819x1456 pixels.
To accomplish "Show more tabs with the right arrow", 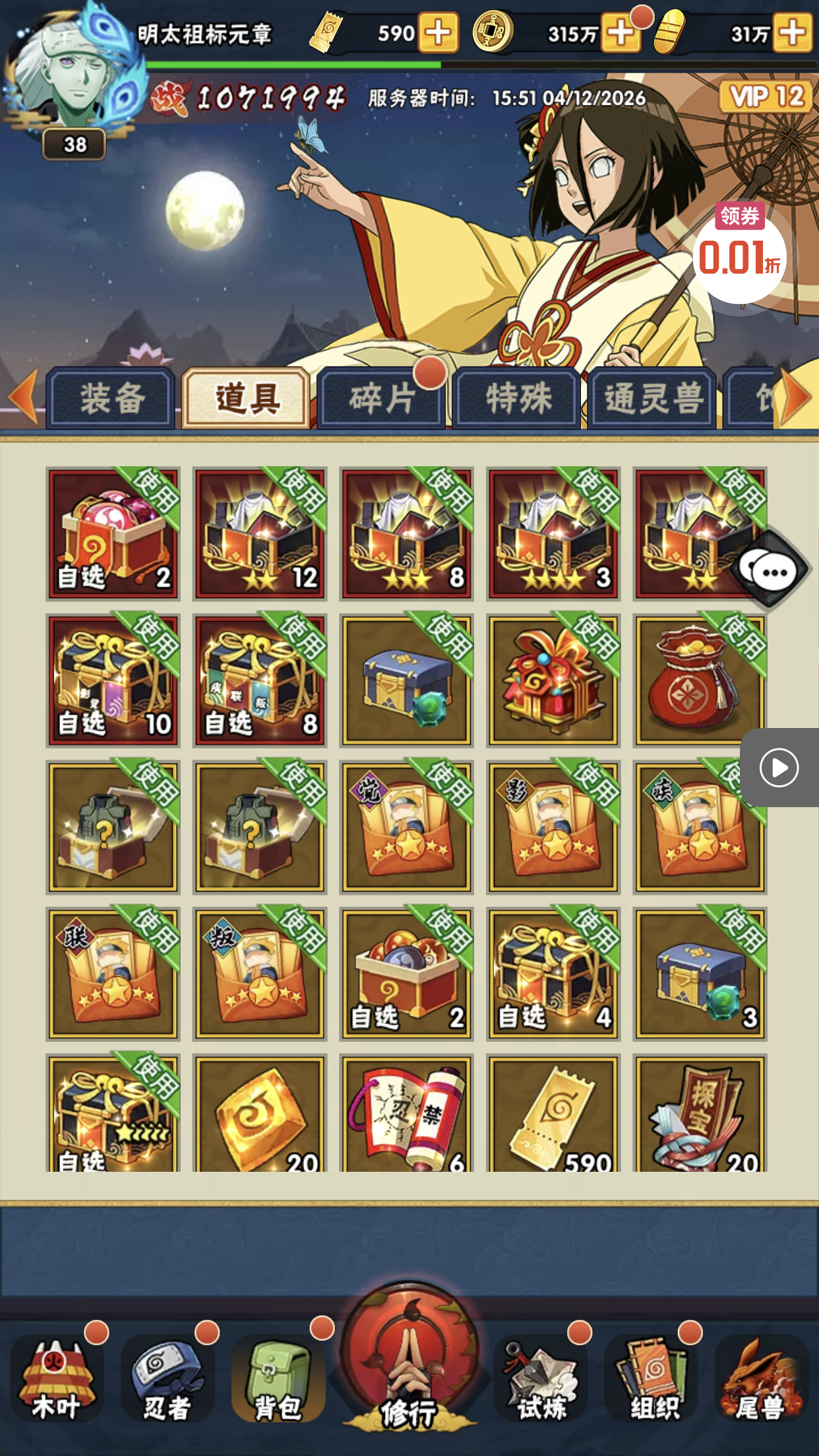I will coord(796,397).
